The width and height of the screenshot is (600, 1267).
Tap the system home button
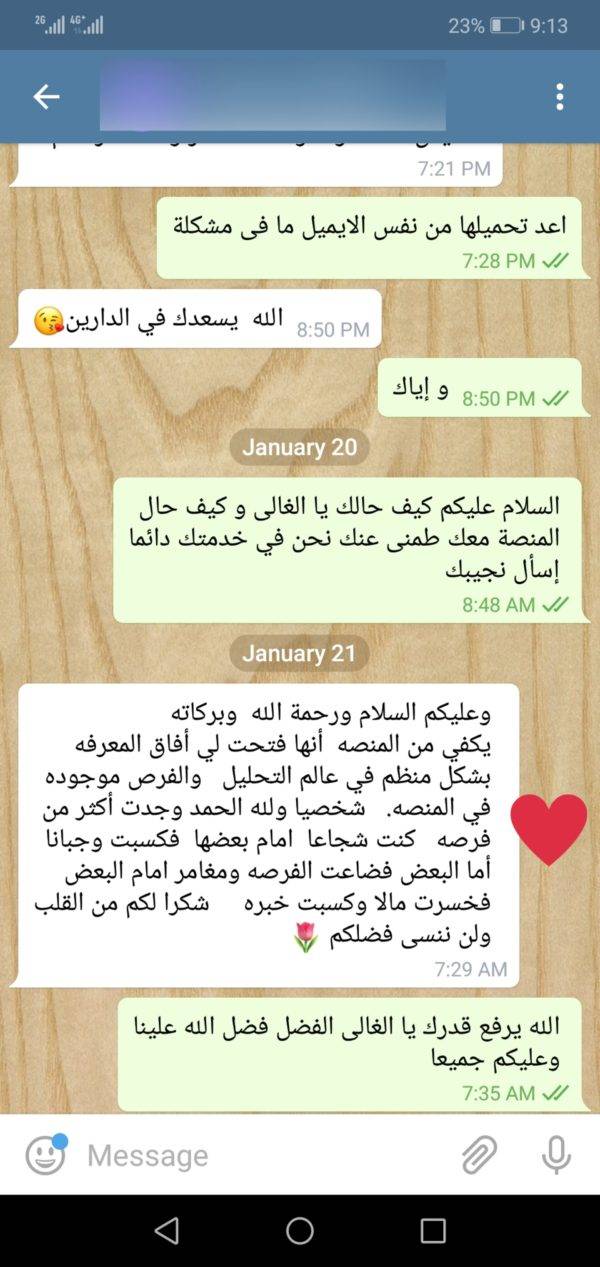pyautogui.click(x=300, y=1230)
